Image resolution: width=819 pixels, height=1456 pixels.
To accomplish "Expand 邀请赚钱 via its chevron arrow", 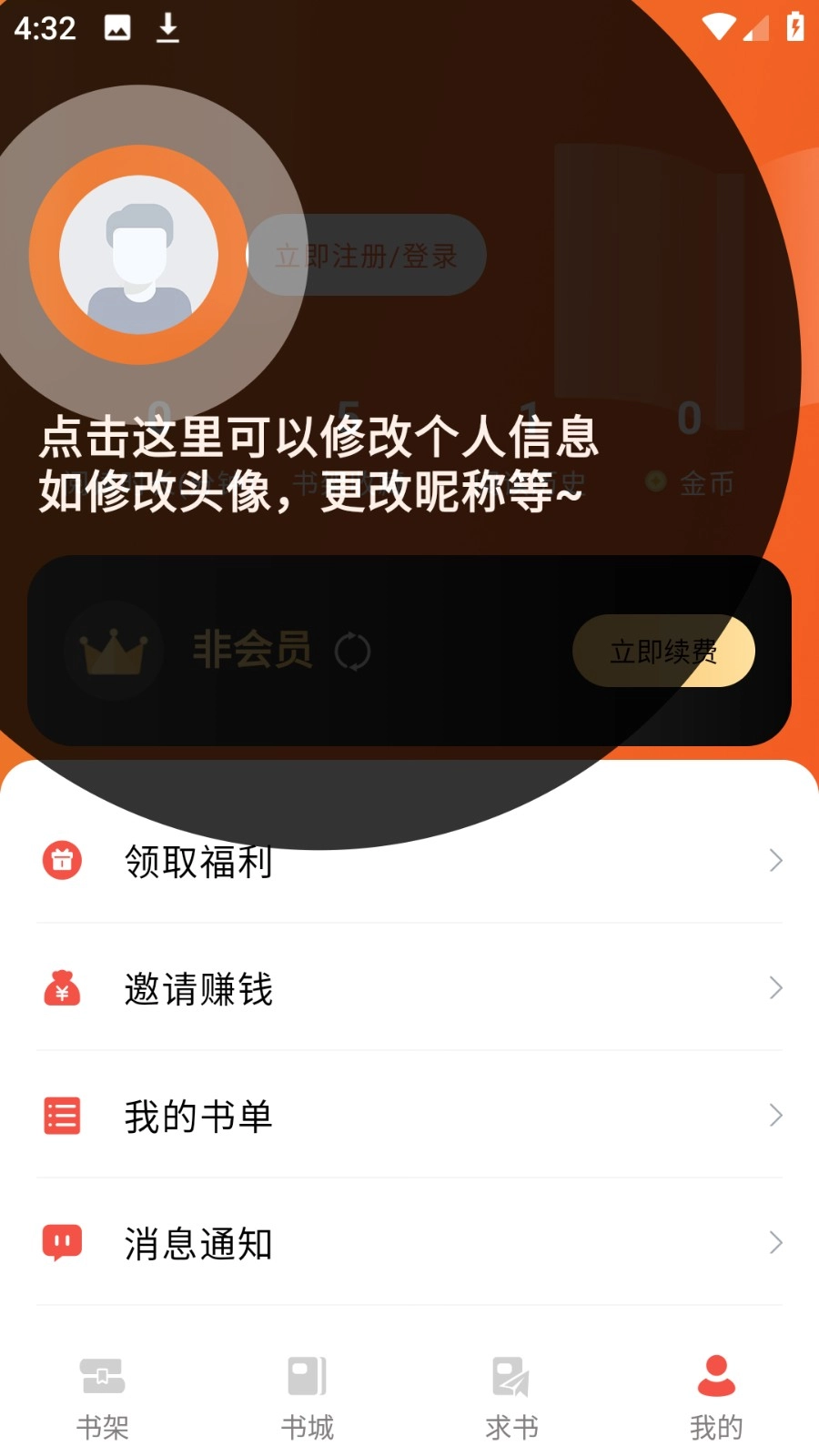I will (775, 987).
